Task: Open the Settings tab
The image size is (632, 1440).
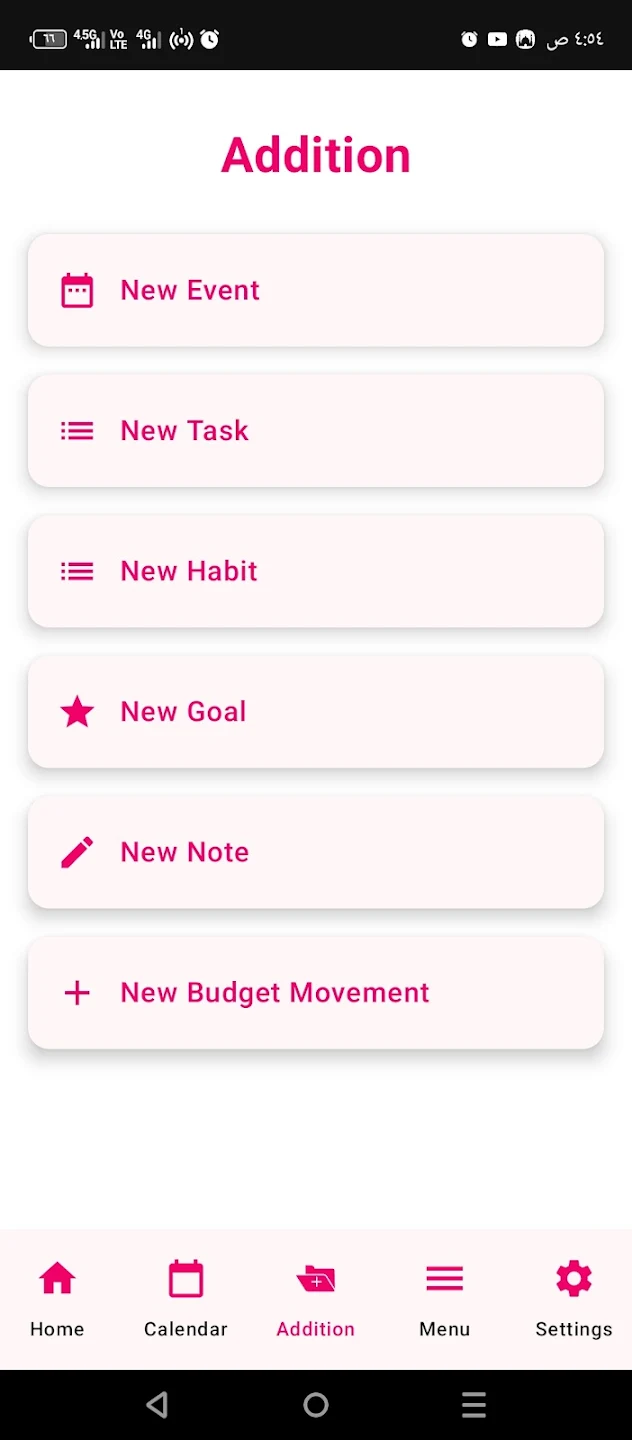Action: 573,1298
